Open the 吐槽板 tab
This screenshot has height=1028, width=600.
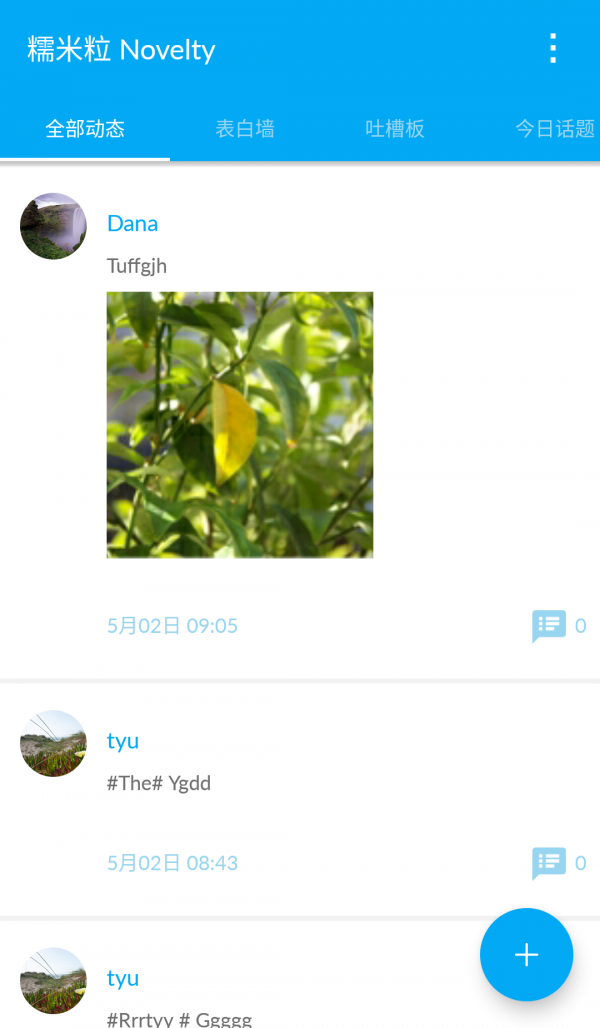[395, 129]
